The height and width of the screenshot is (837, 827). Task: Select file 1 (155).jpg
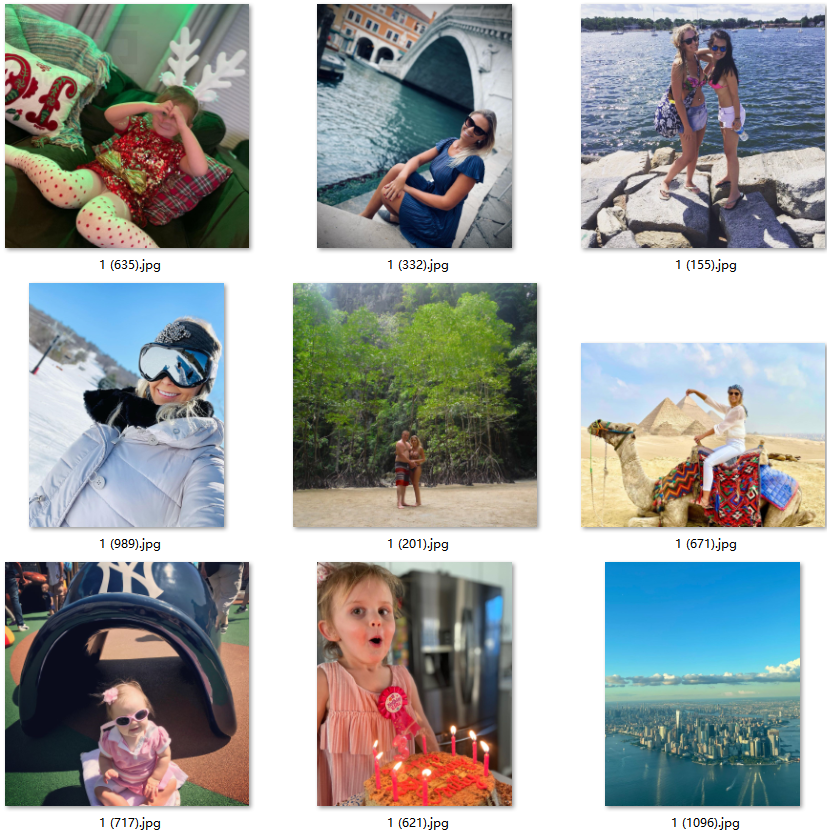click(x=703, y=126)
